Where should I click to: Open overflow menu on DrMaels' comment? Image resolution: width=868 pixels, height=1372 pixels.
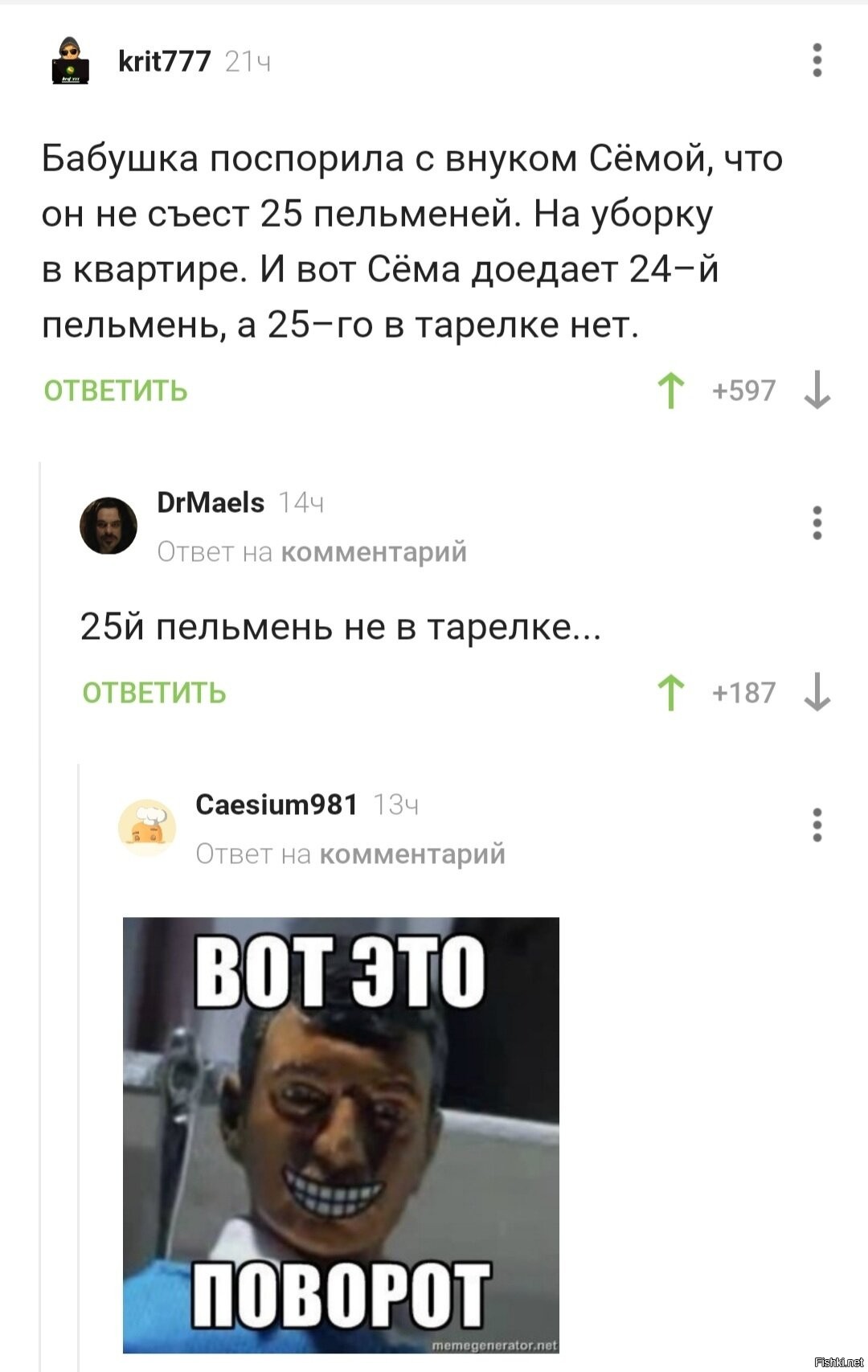pyautogui.click(x=817, y=523)
